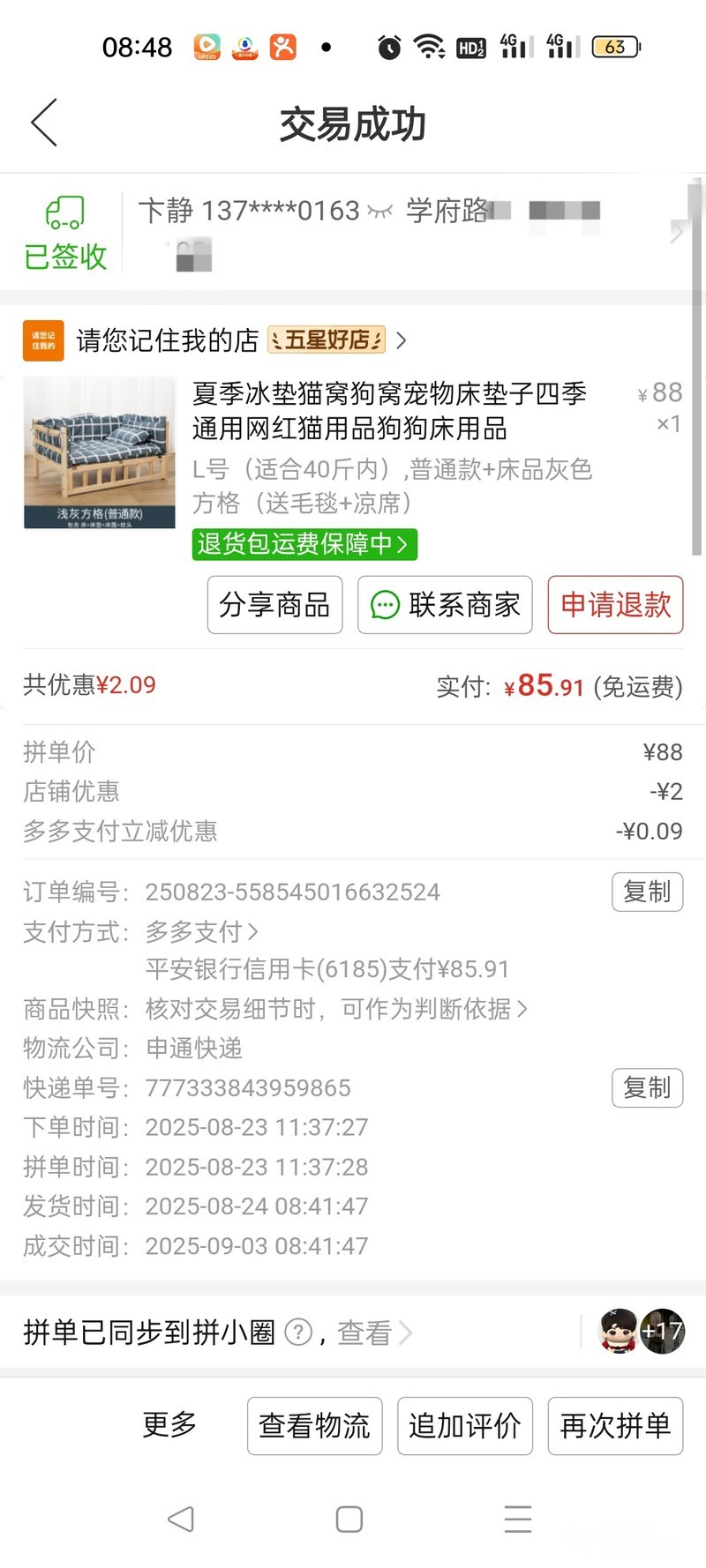Copy the express tracking number
The image size is (706, 1568).
(647, 1088)
